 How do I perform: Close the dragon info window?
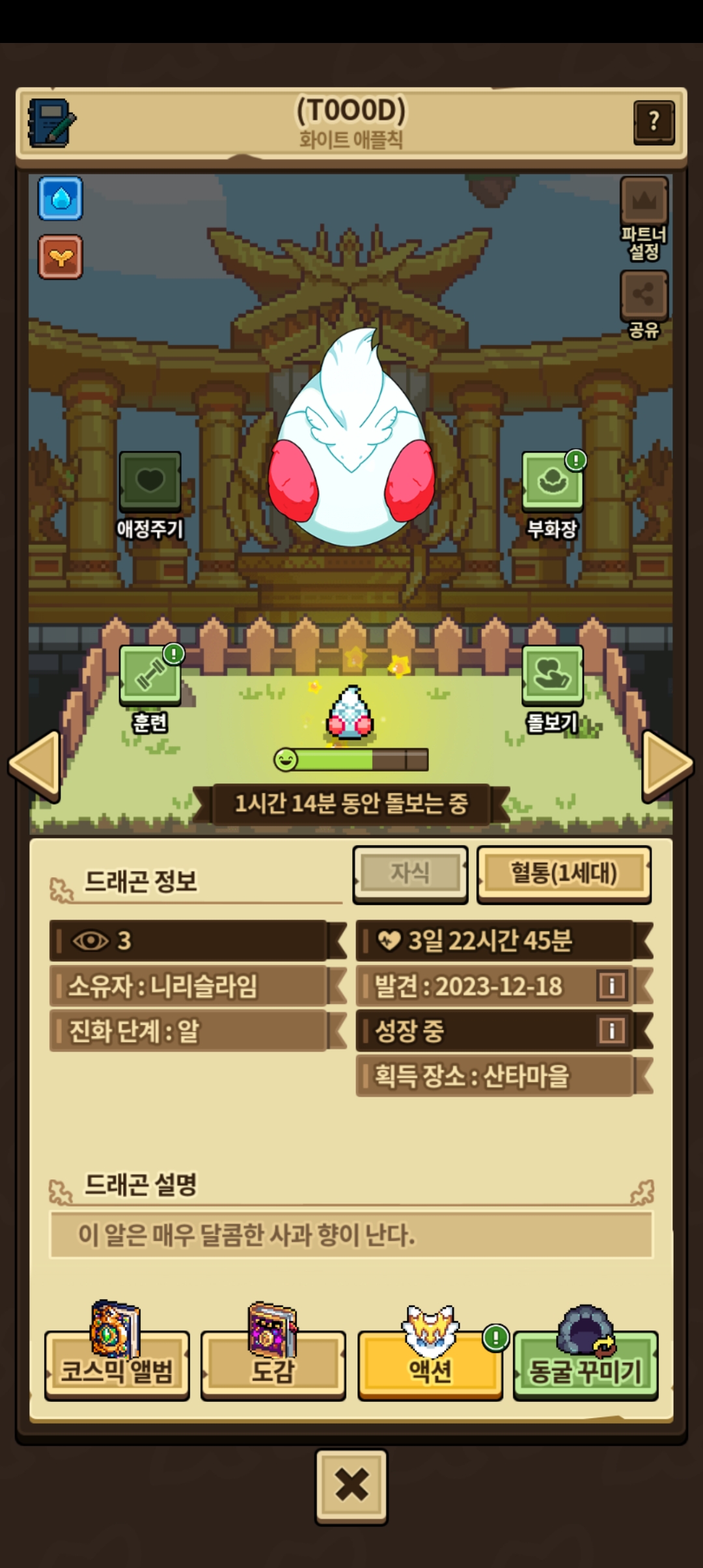(x=351, y=1486)
